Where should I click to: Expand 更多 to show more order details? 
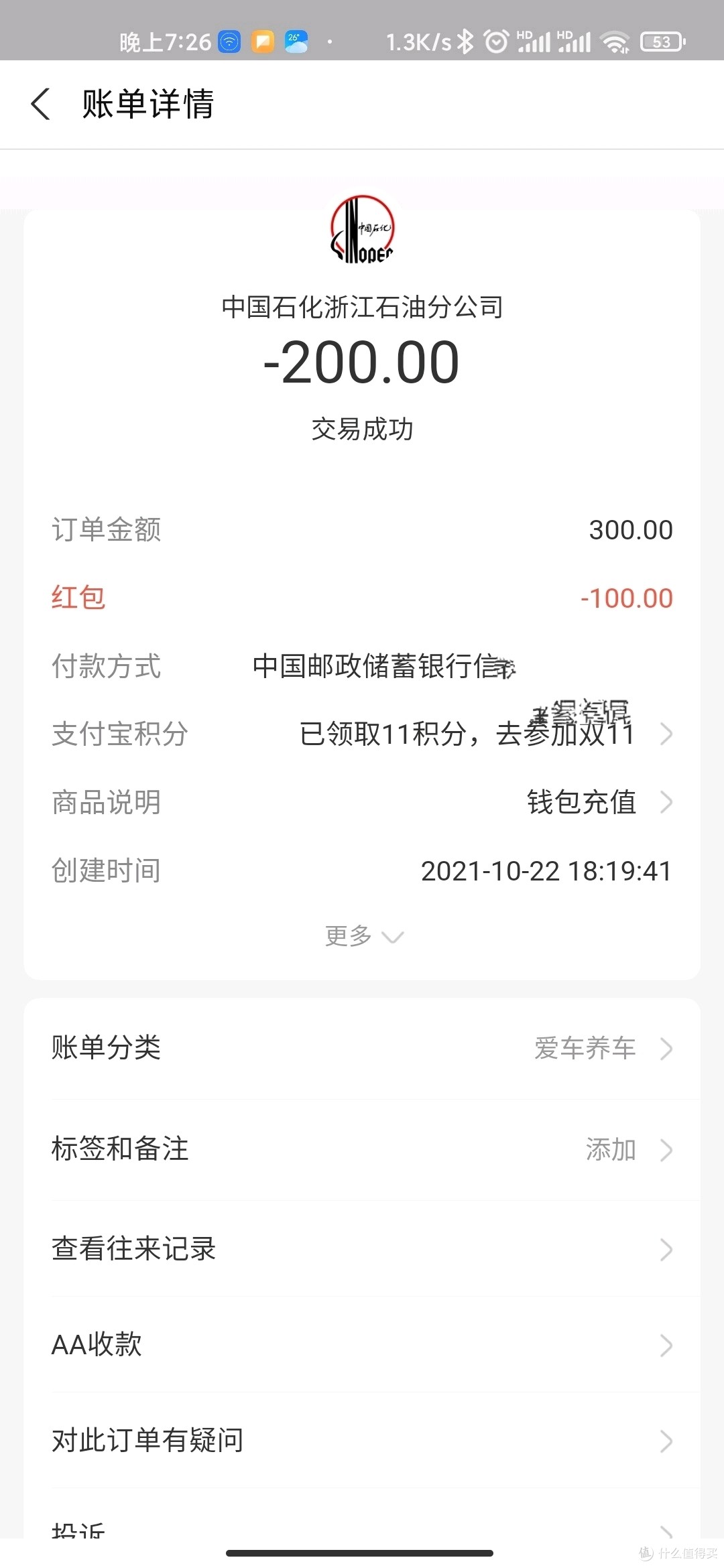[x=362, y=935]
